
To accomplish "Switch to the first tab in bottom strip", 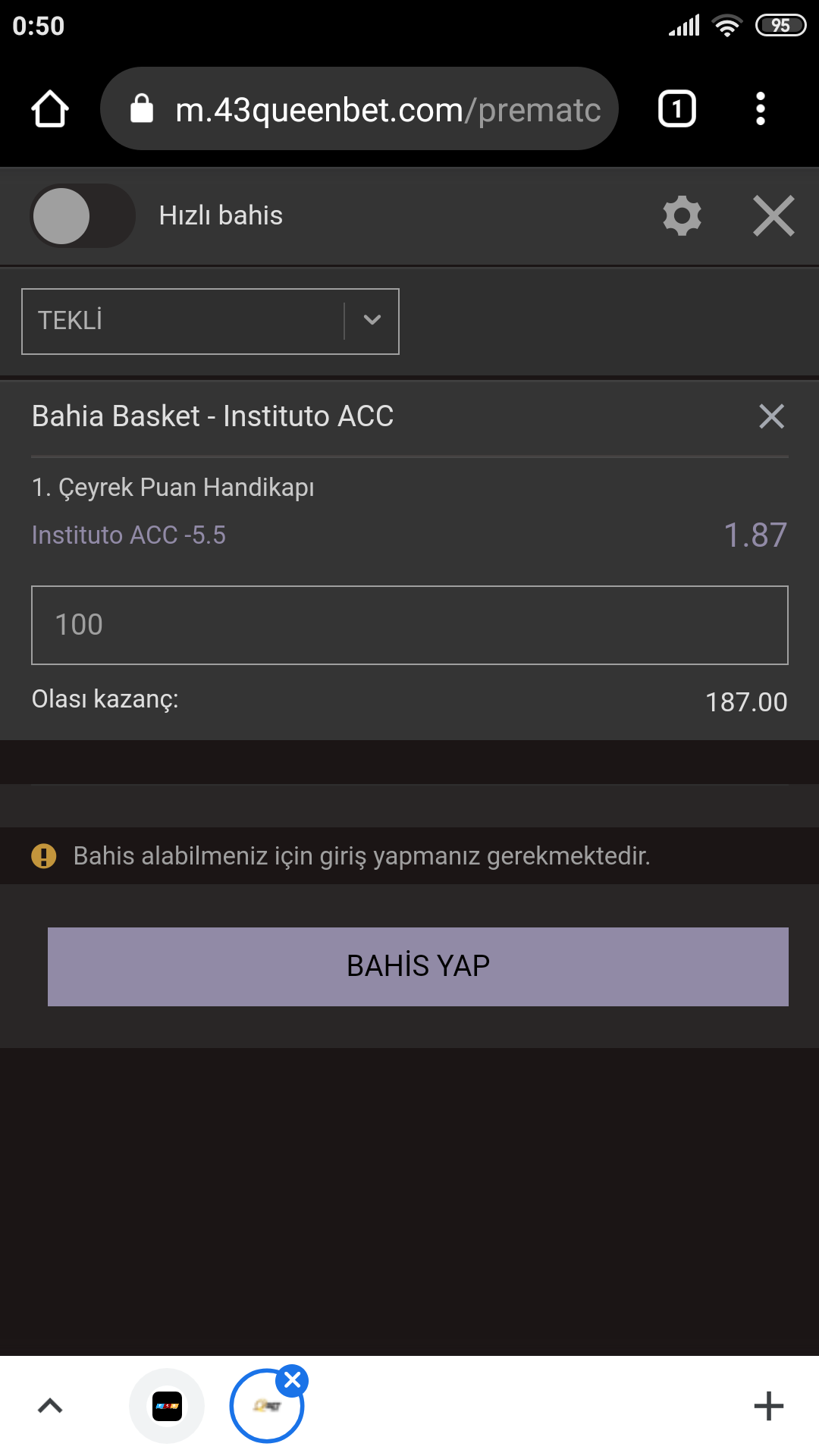I will tap(167, 1406).
